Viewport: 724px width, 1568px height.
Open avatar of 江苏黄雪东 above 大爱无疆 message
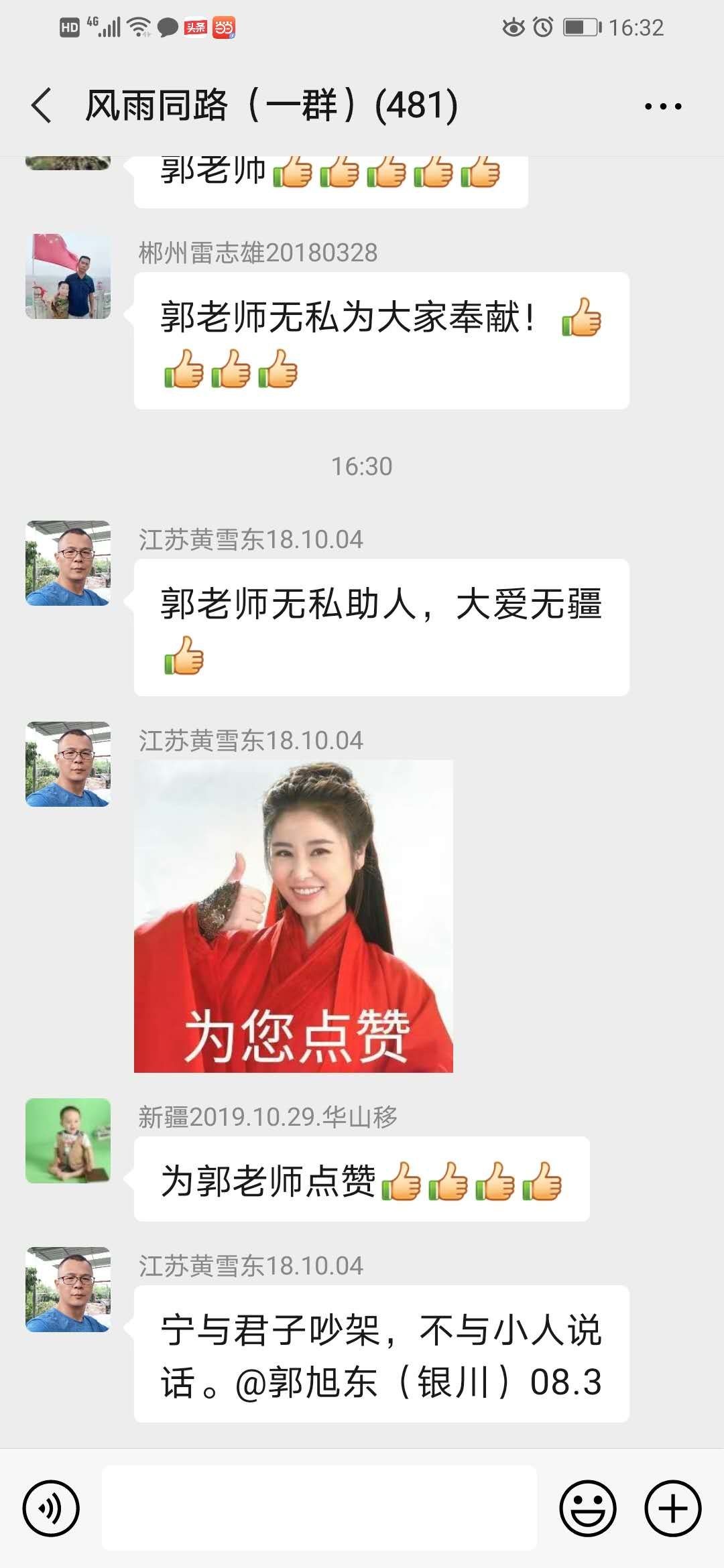[68, 563]
